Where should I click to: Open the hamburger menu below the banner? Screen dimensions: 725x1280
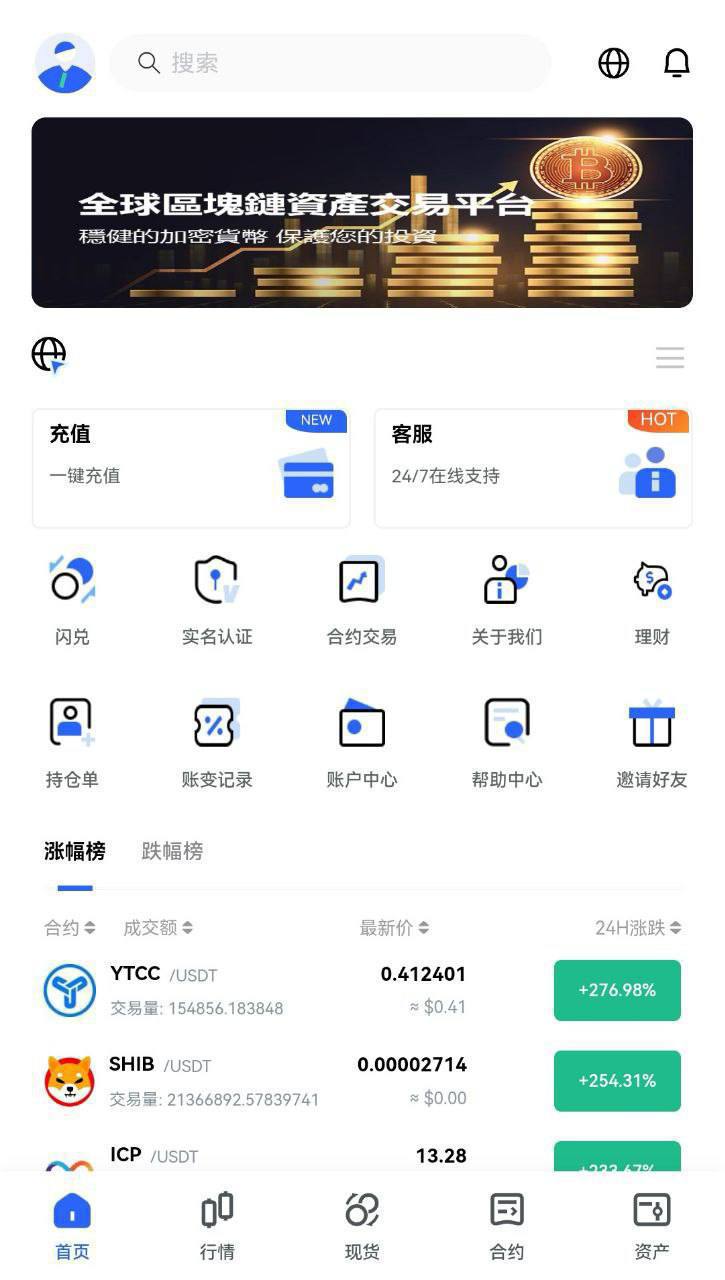point(669,358)
